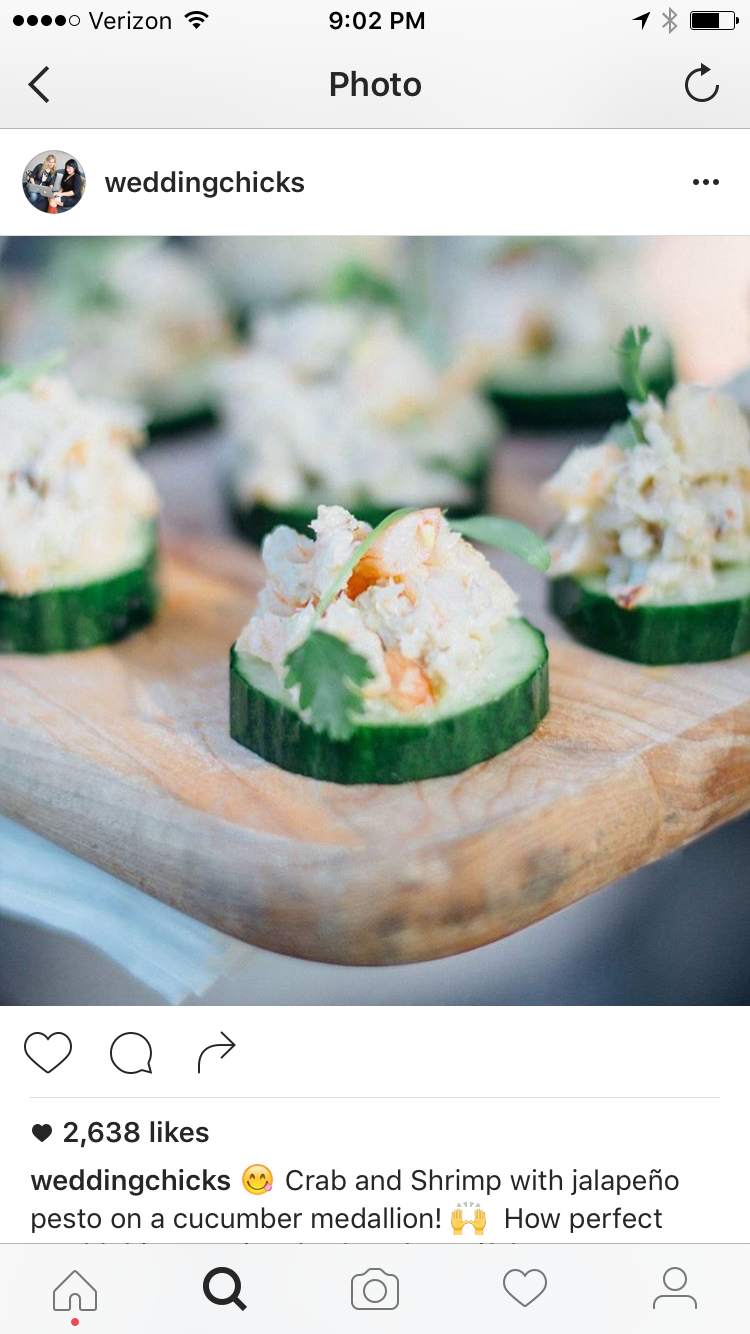Refresh the photo post

[701, 85]
